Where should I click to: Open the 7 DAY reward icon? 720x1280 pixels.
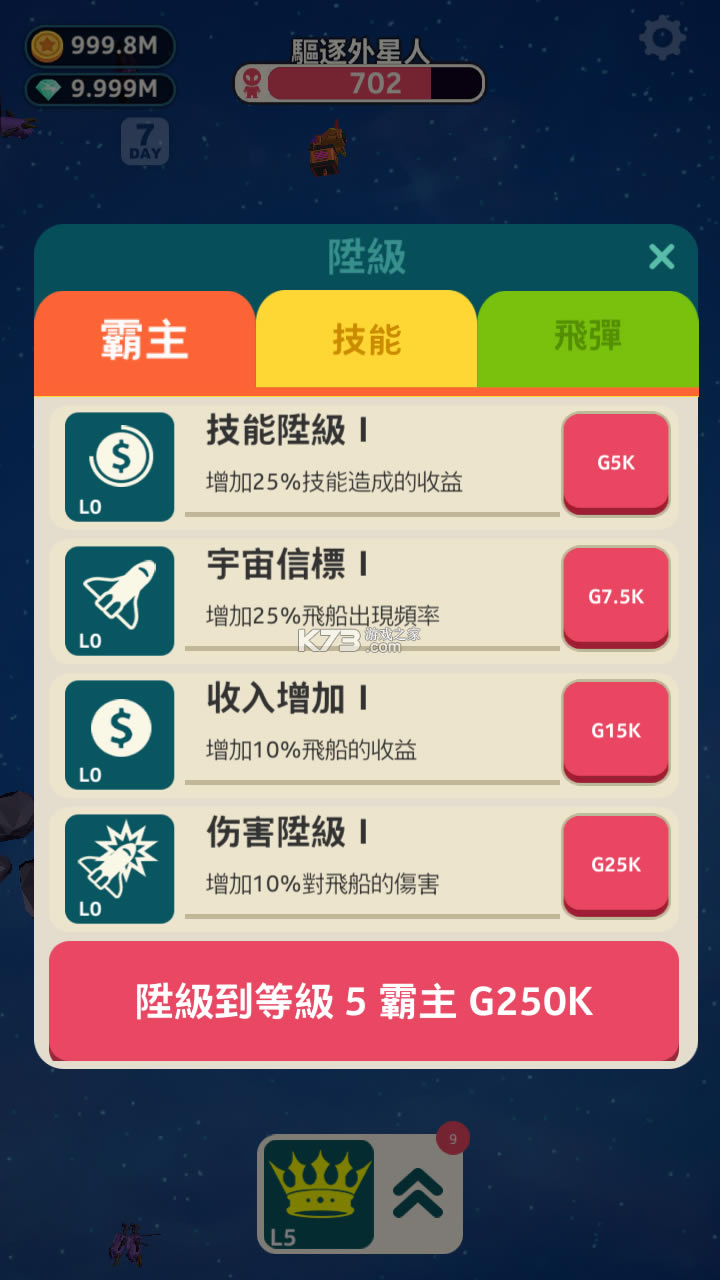pyautogui.click(x=145, y=142)
